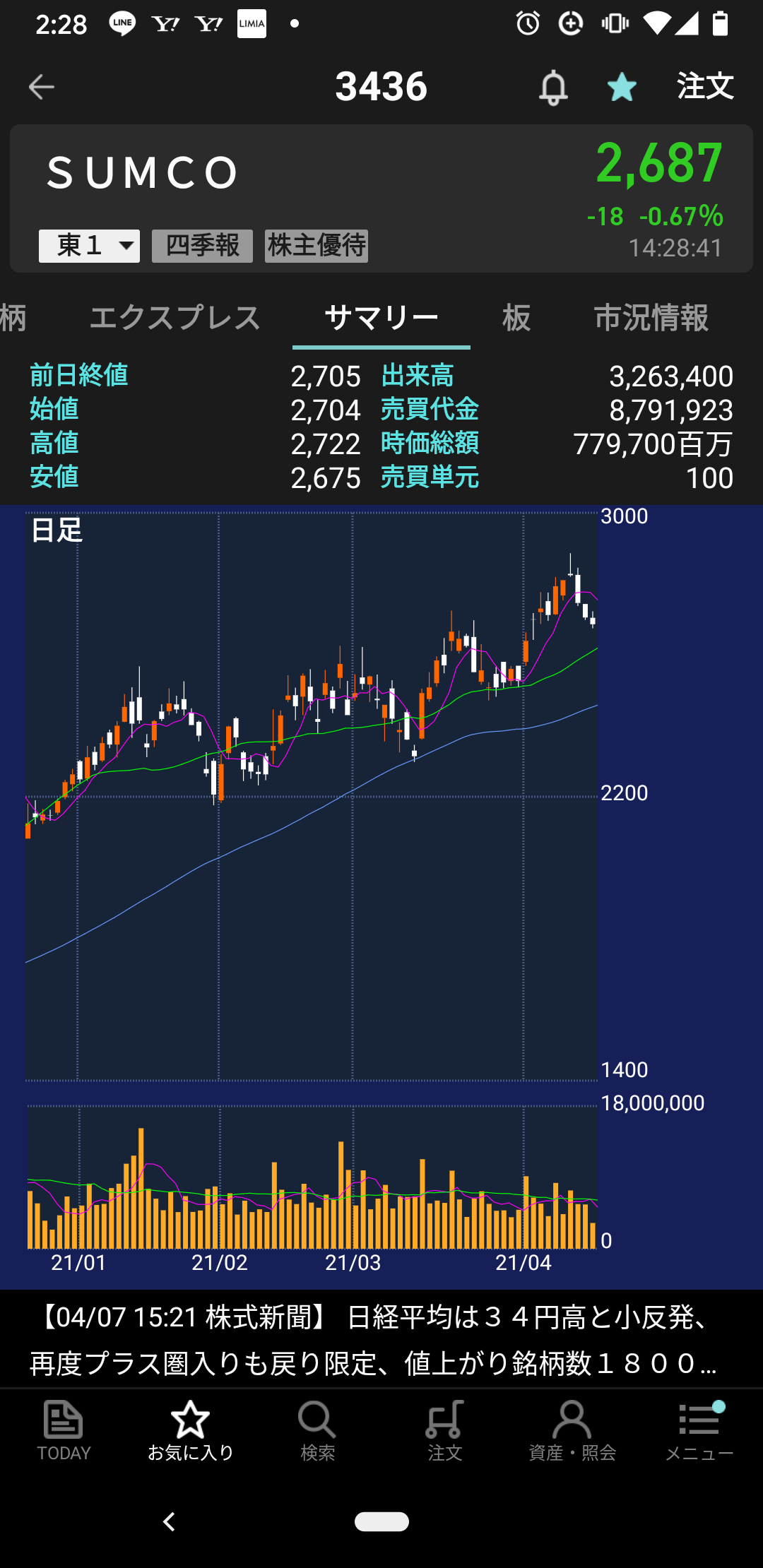The width and height of the screenshot is (763, 1568).
Task: Open the 市況情報 tab
Action: click(651, 318)
